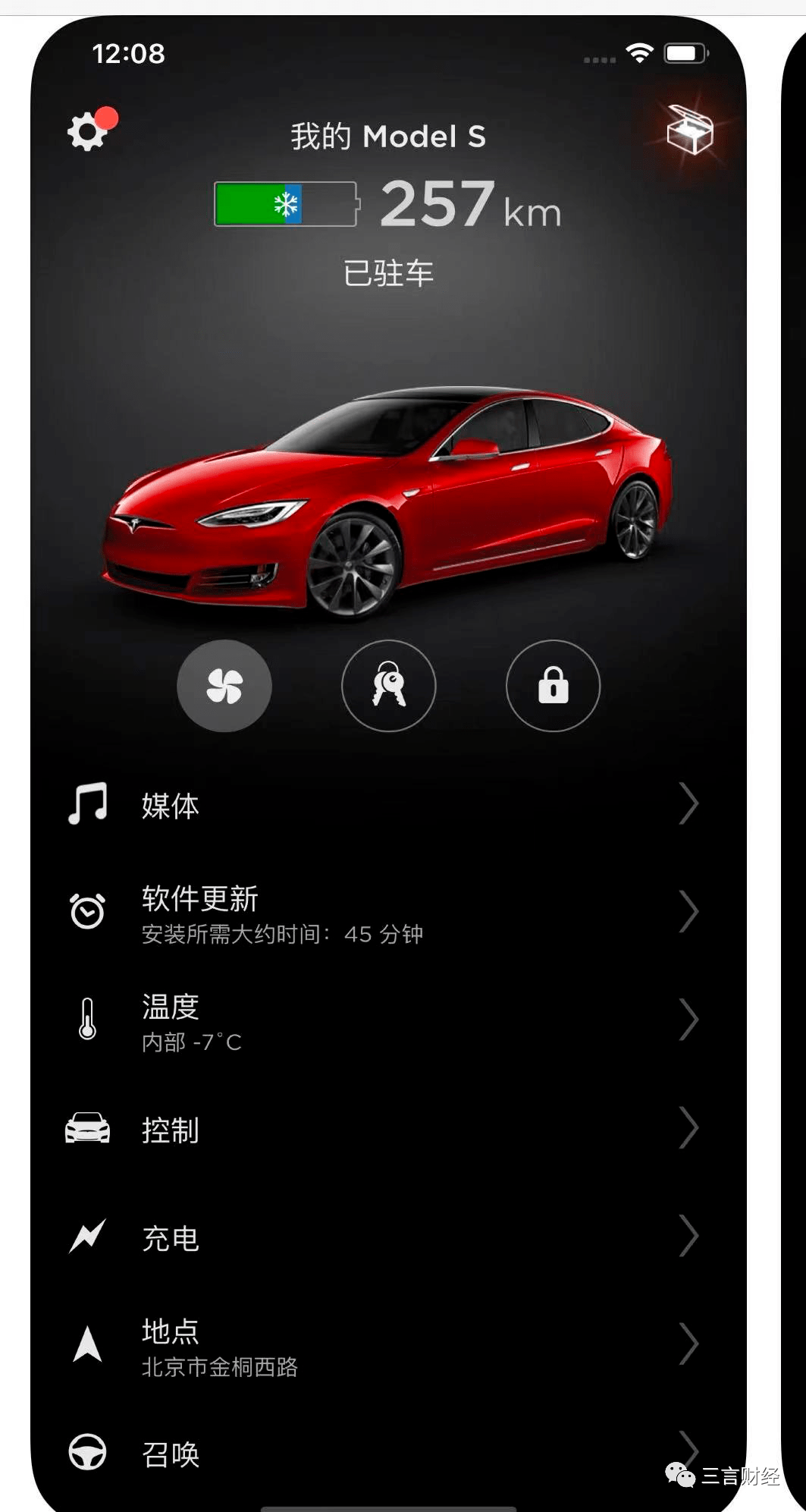Turn on the climate fan button

point(224,686)
